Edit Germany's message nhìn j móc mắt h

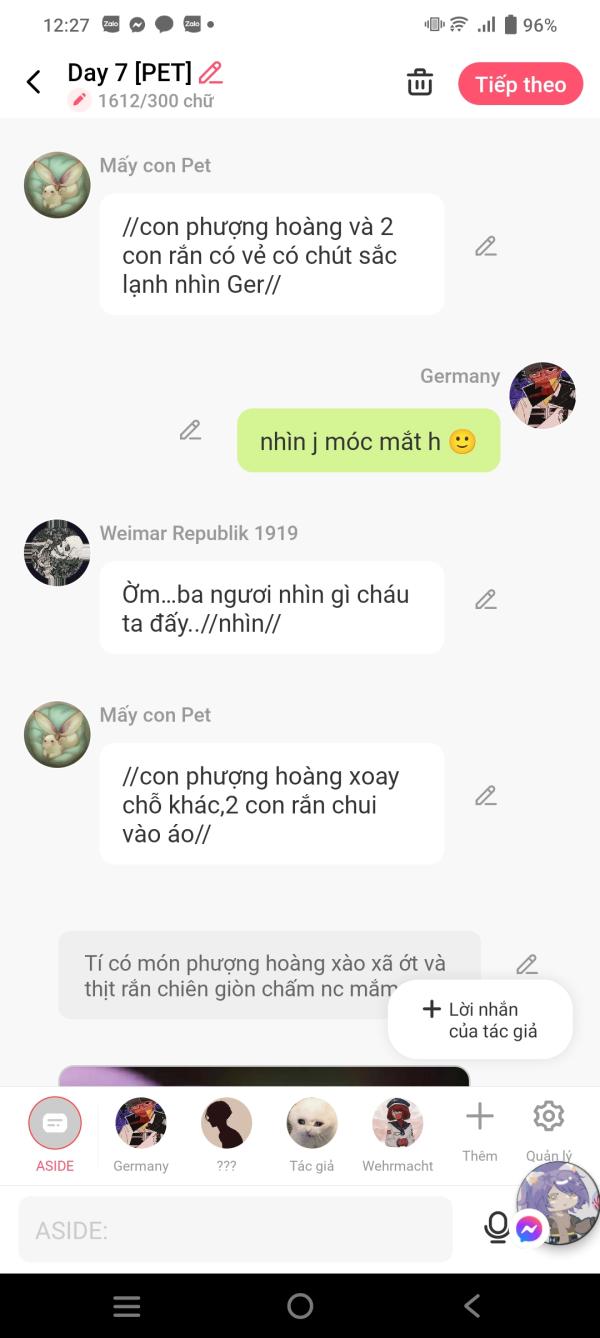(x=190, y=430)
